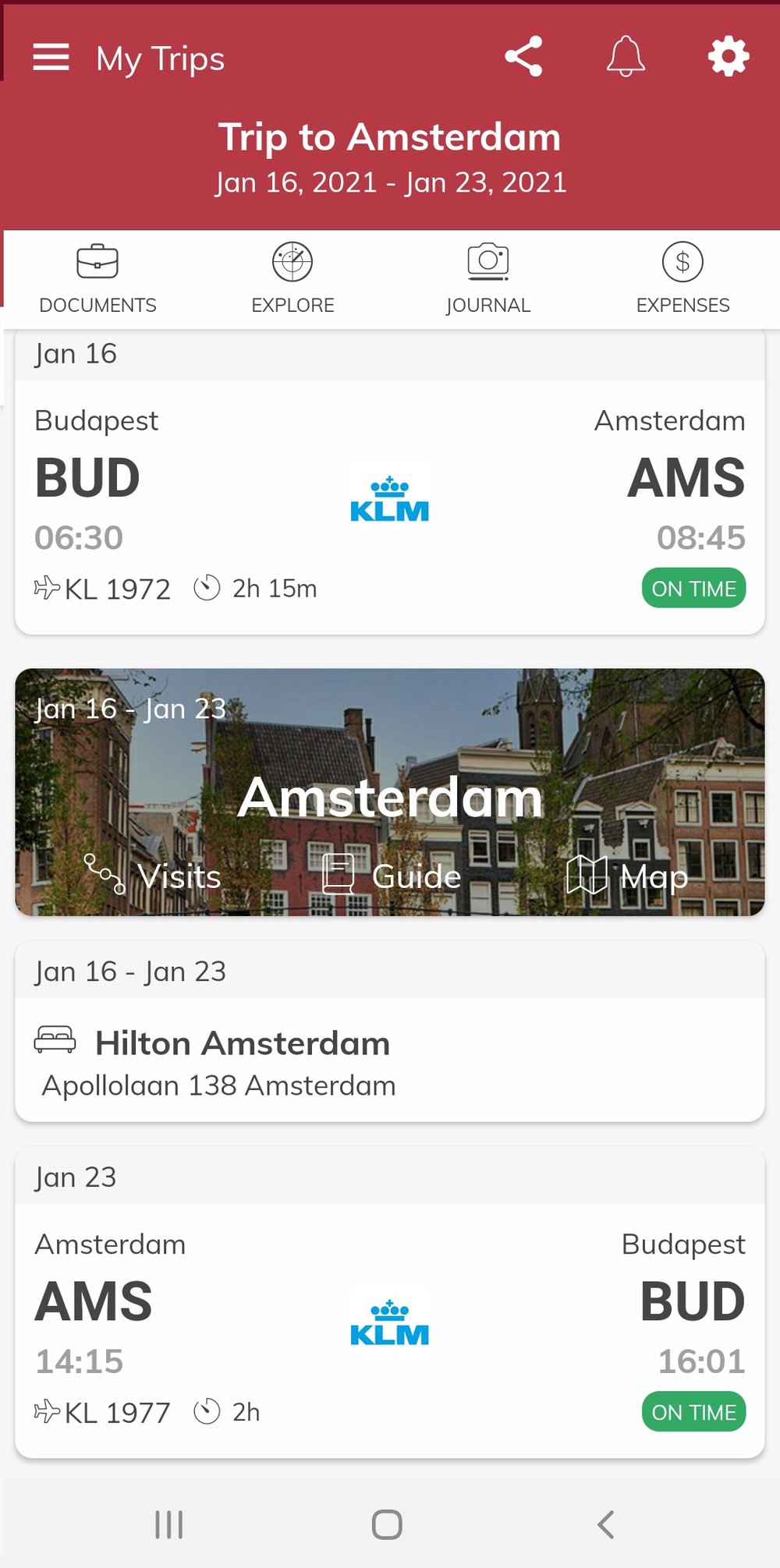Open the notifications bell
This screenshot has height=1568, width=780.
click(x=626, y=57)
